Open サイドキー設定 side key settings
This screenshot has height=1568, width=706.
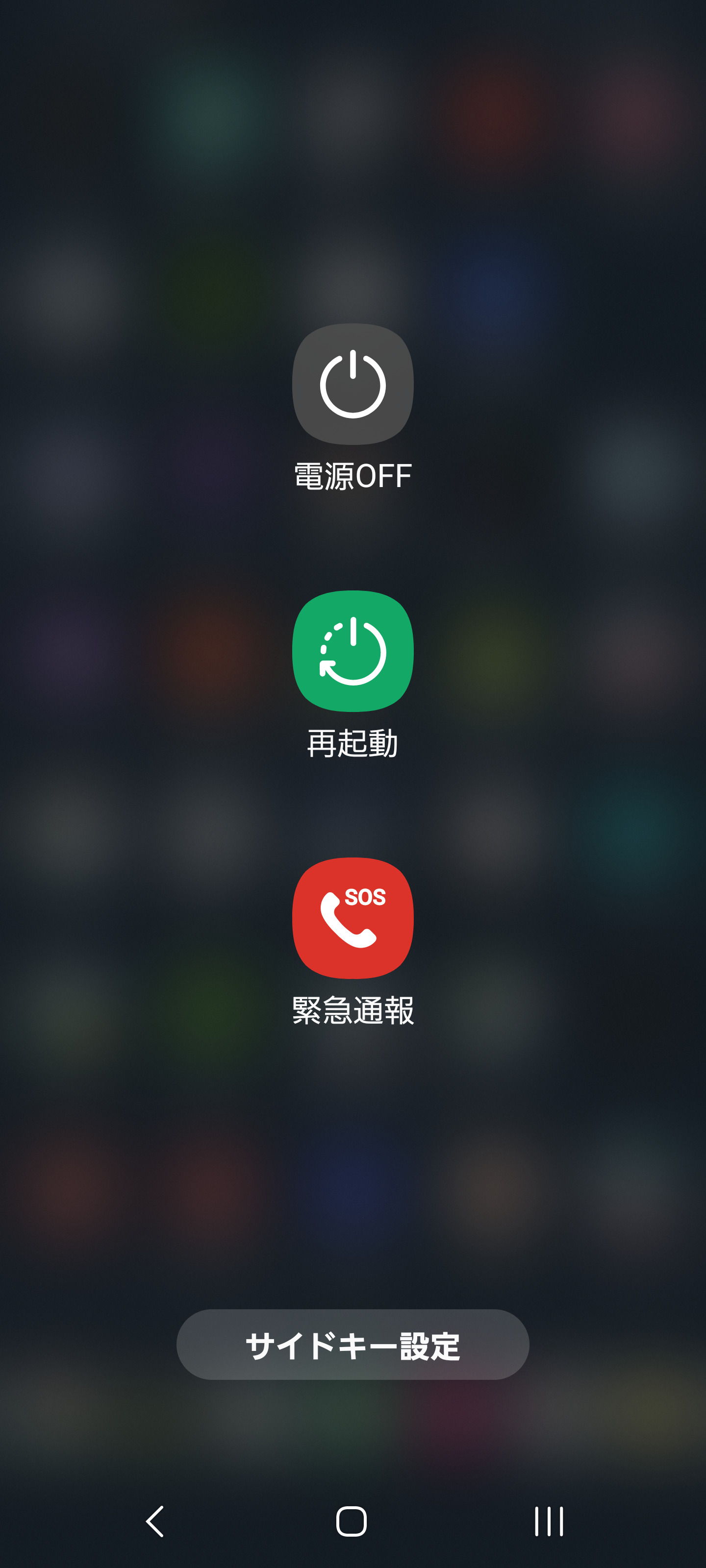pos(353,1345)
